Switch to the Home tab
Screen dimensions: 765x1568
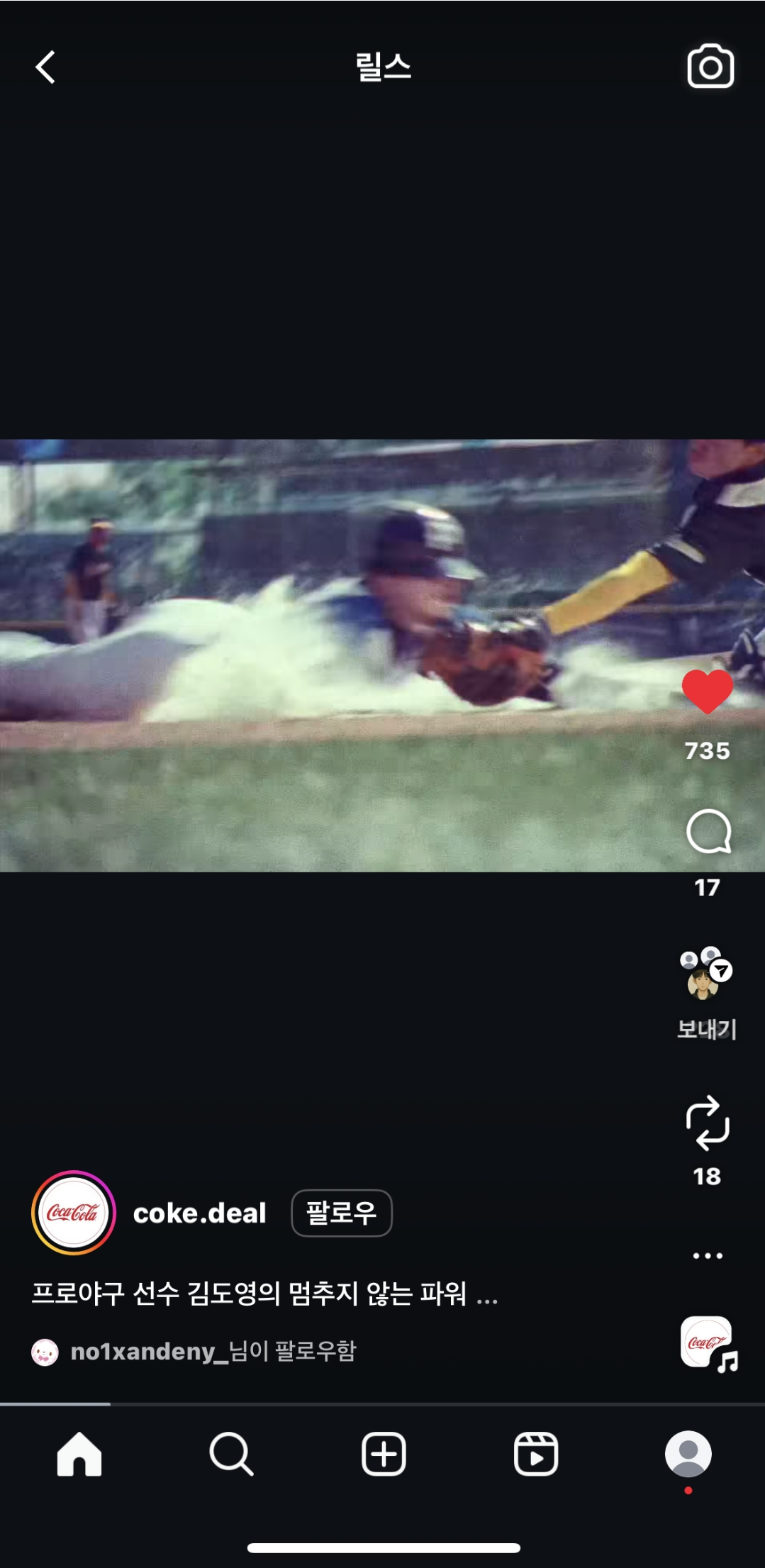pos(79,1454)
